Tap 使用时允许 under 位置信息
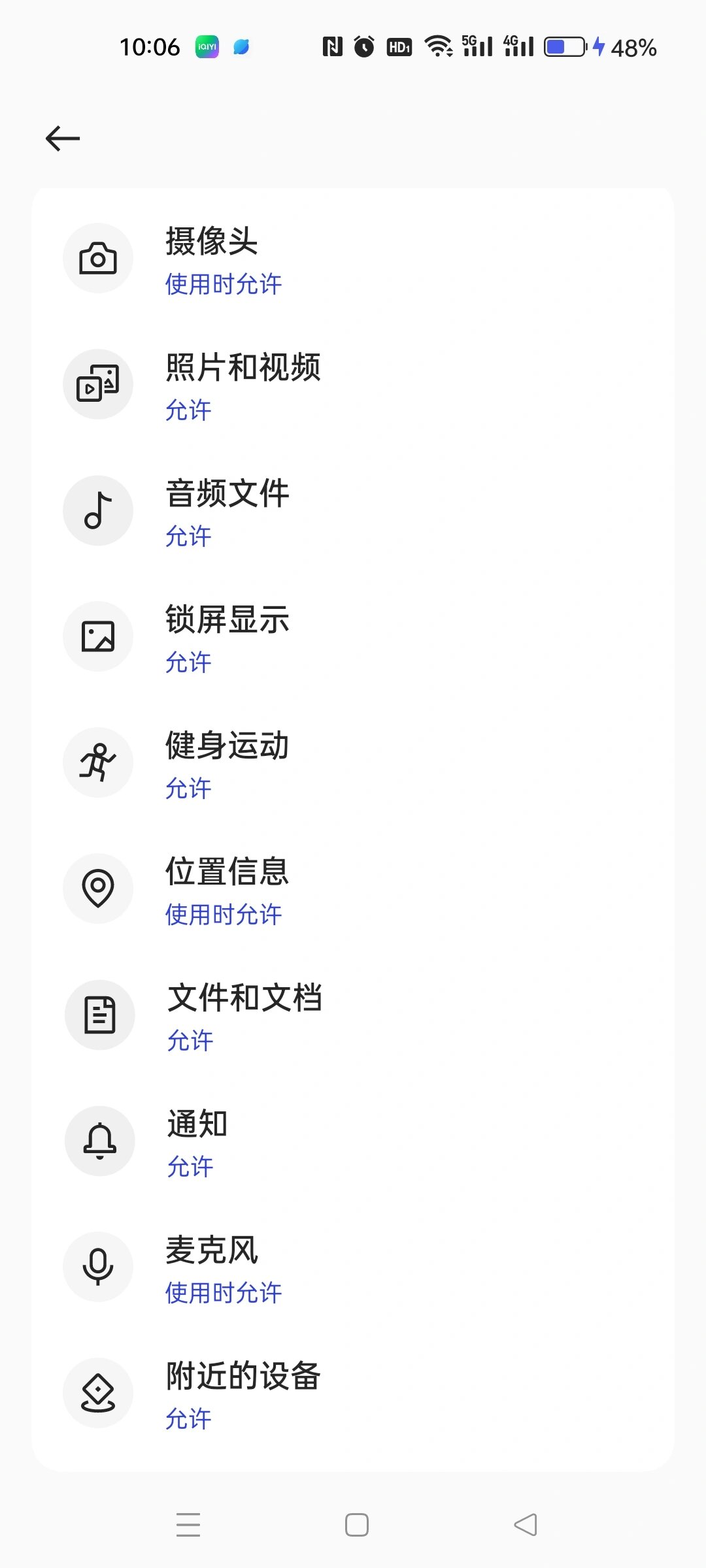 [222, 915]
